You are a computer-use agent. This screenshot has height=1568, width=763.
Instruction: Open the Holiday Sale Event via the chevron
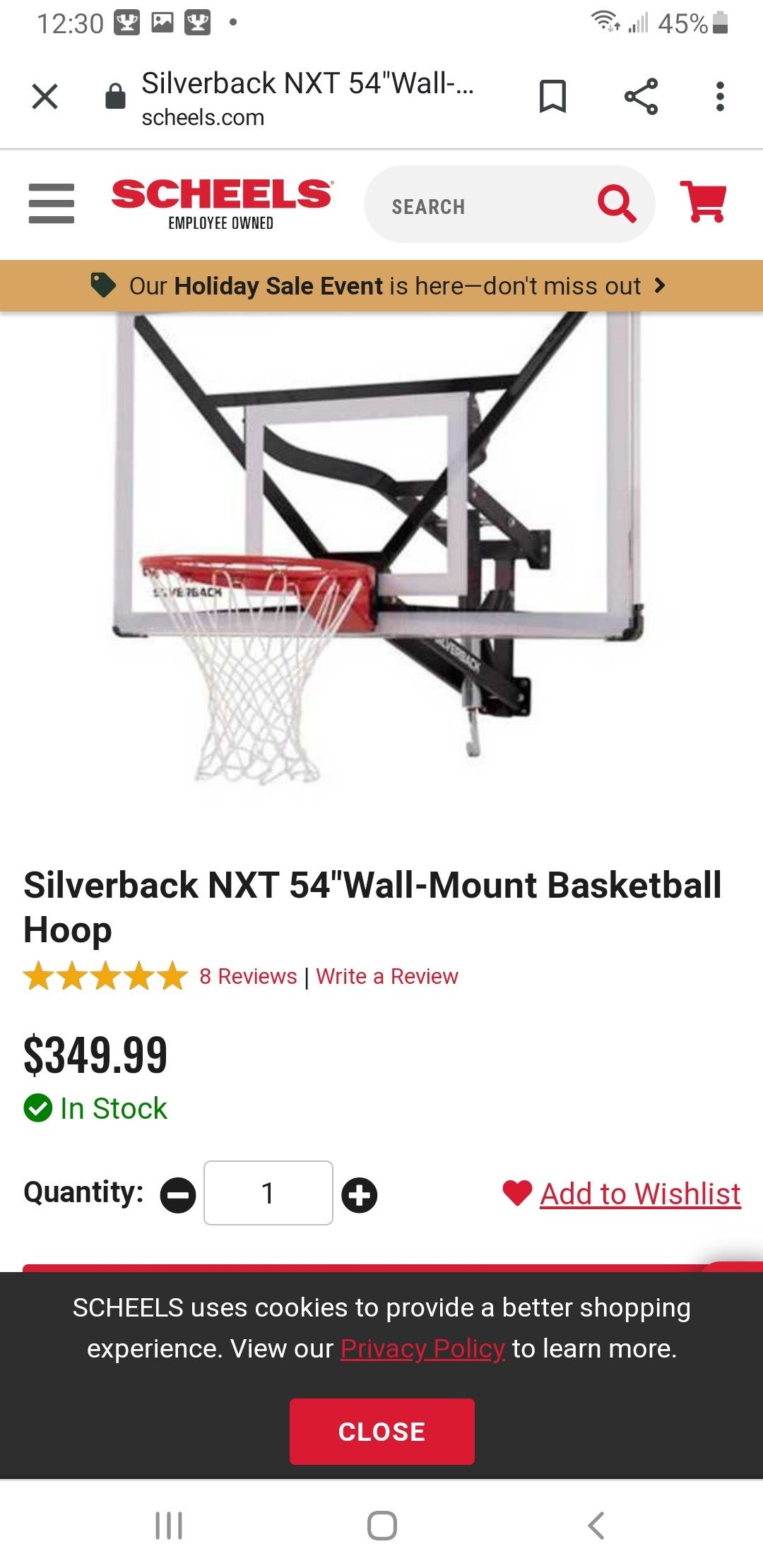click(x=661, y=286)
